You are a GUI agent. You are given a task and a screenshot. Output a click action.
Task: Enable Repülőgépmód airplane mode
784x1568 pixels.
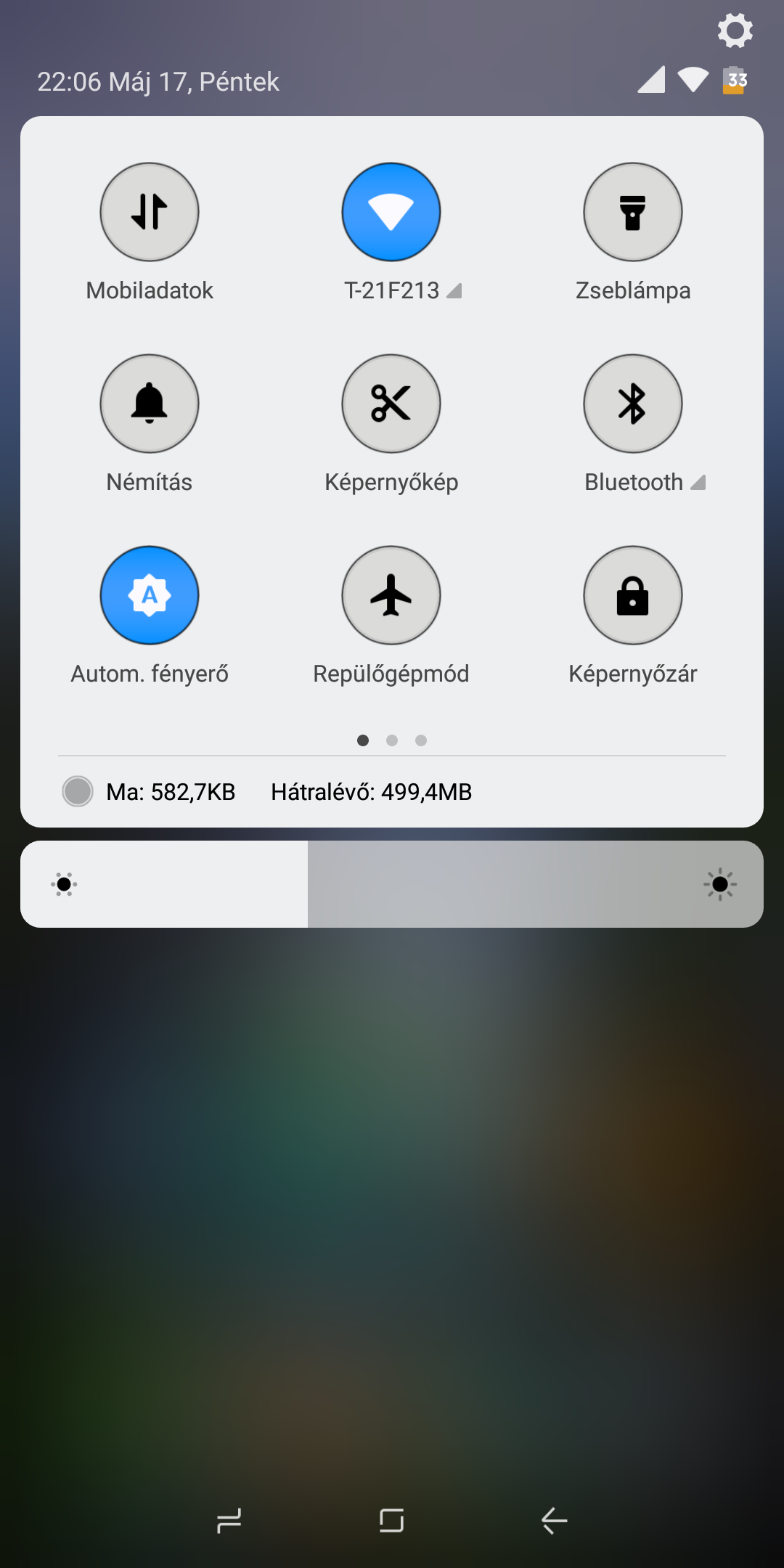pyautogui.click(x=391, y=595)
